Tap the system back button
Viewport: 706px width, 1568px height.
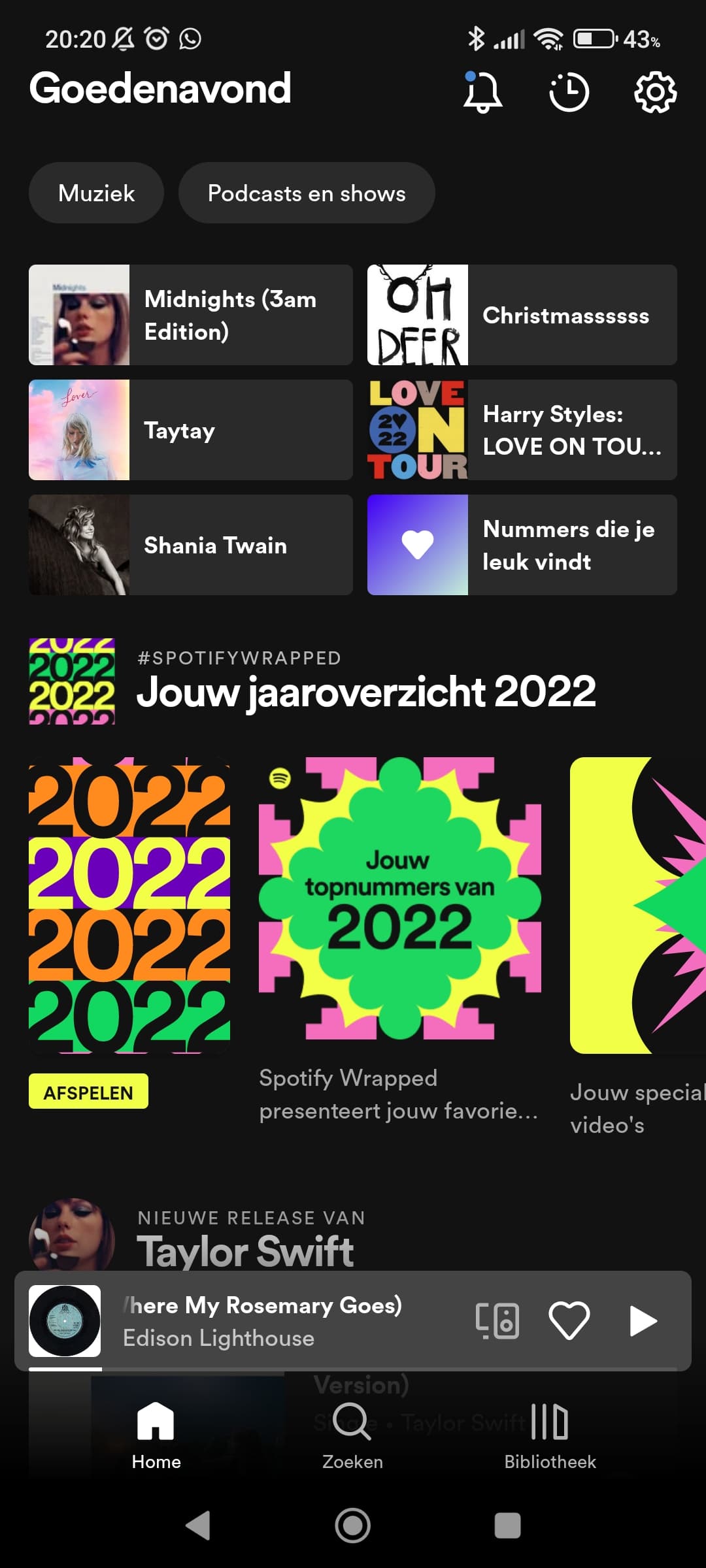198,1526
